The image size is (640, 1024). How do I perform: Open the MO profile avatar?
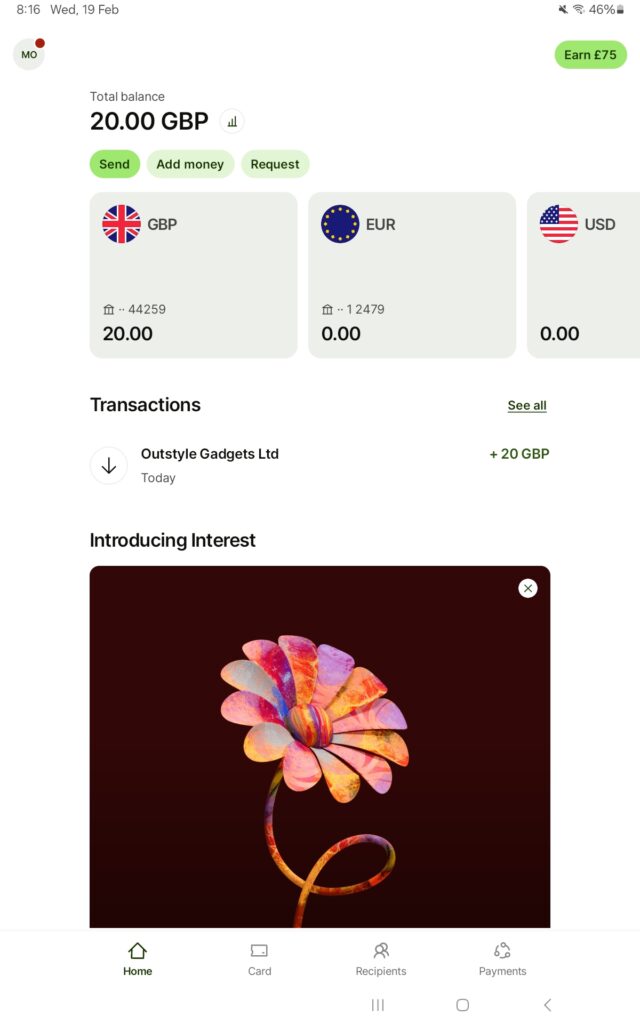pos(29,54)
